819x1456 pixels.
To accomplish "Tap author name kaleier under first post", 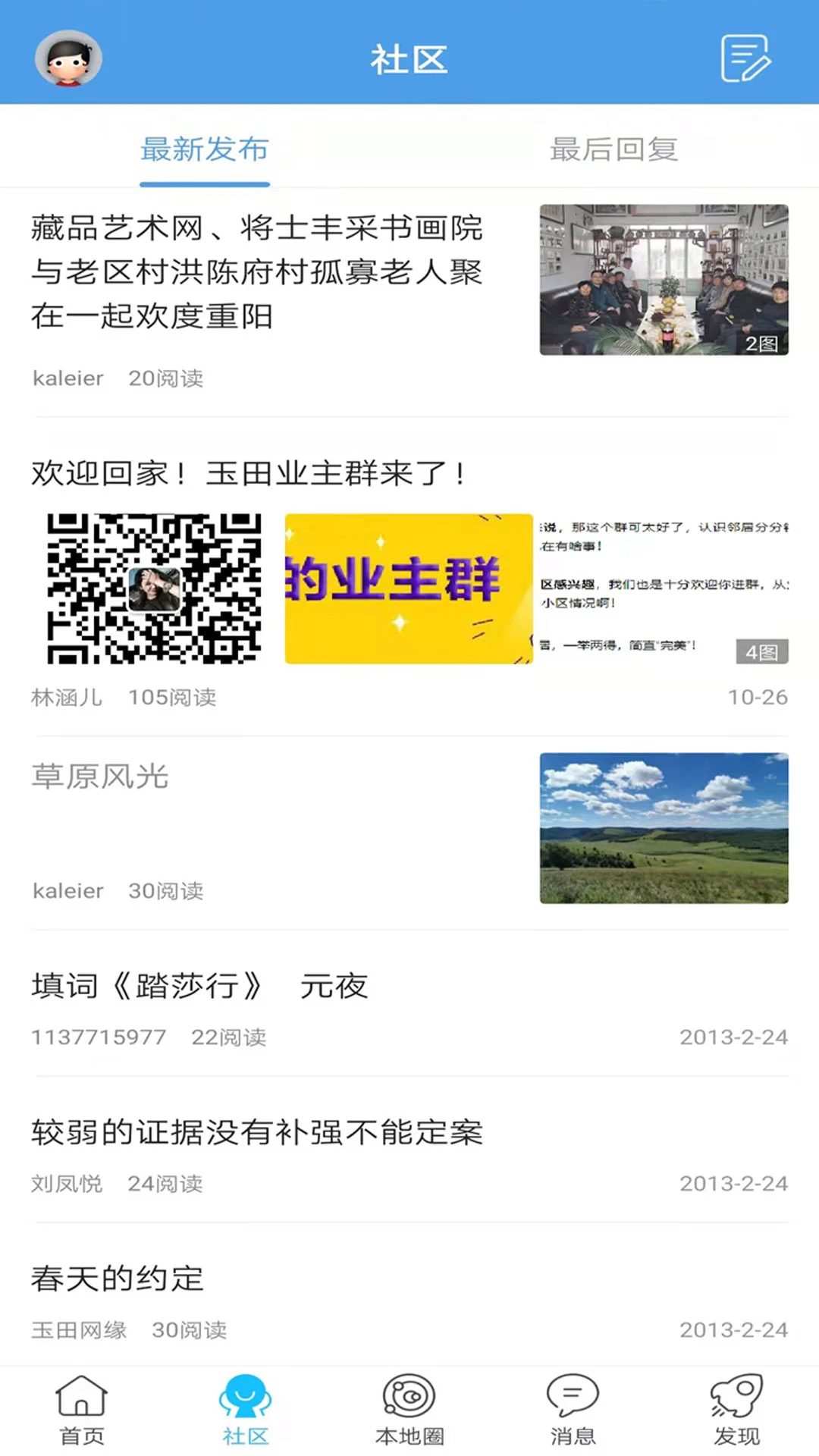I will (68, 378).
